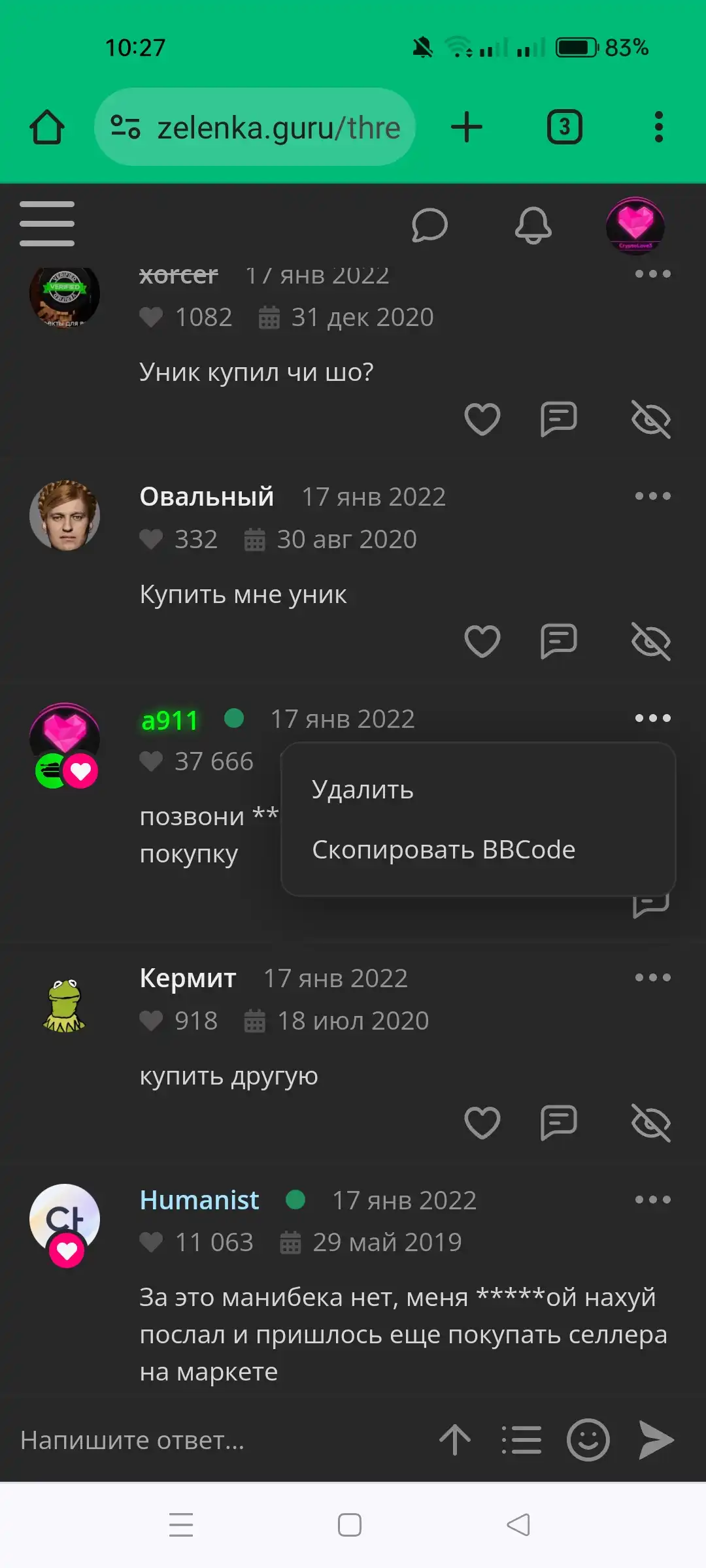Viewport: 706px width, 1568px height.
Task: Open the notifications bell
Action: 533,225
